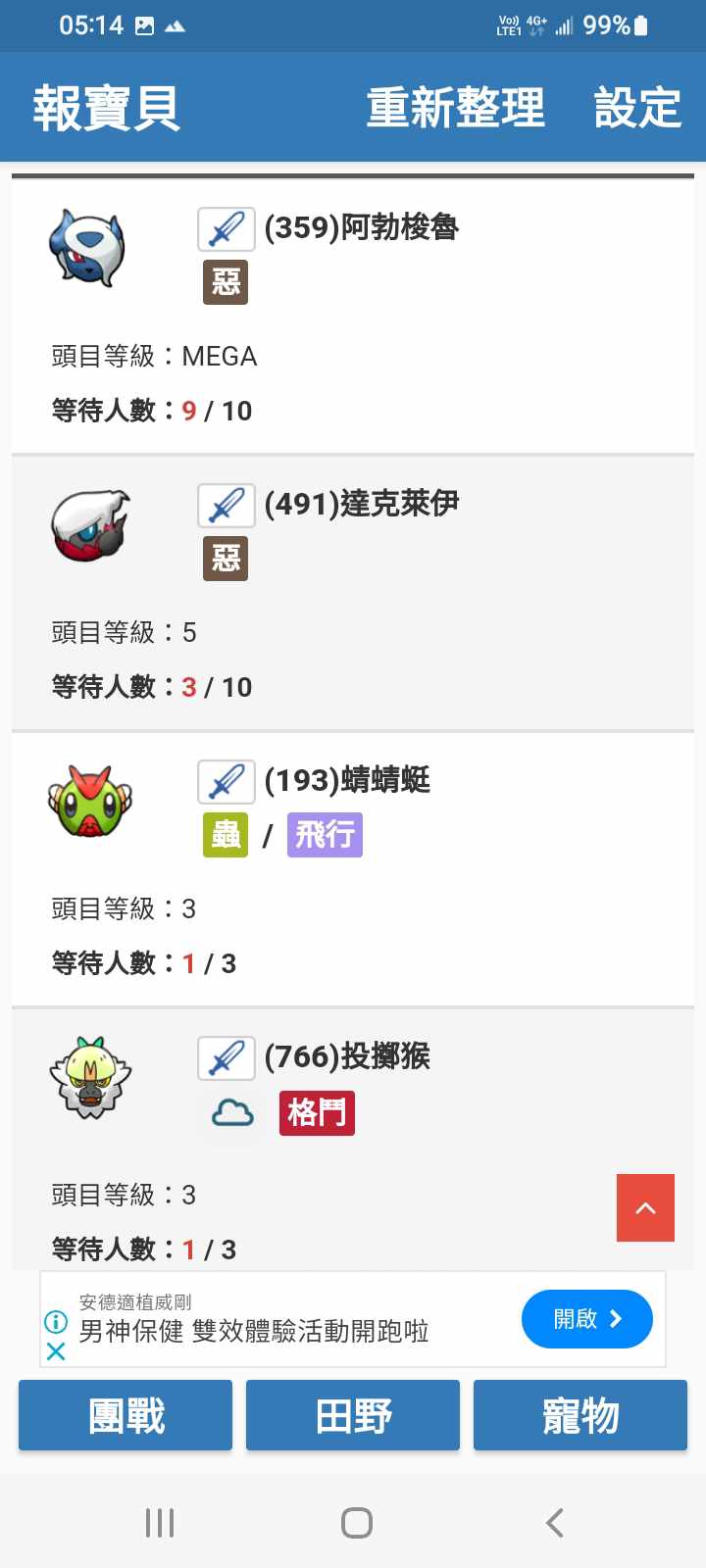Switch to the 寵物 tab
This screenshot has width=706, height=1568.
point(580,1415)
